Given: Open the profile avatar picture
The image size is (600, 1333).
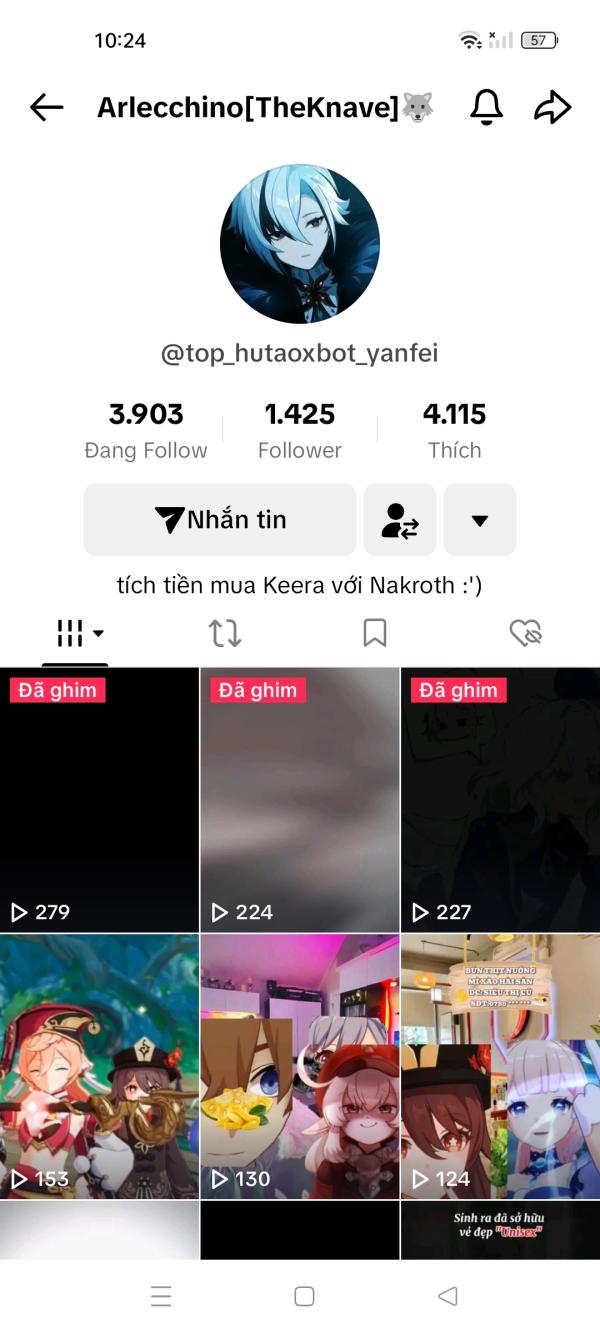Looking at the screenshot, I should coord(300,243).
